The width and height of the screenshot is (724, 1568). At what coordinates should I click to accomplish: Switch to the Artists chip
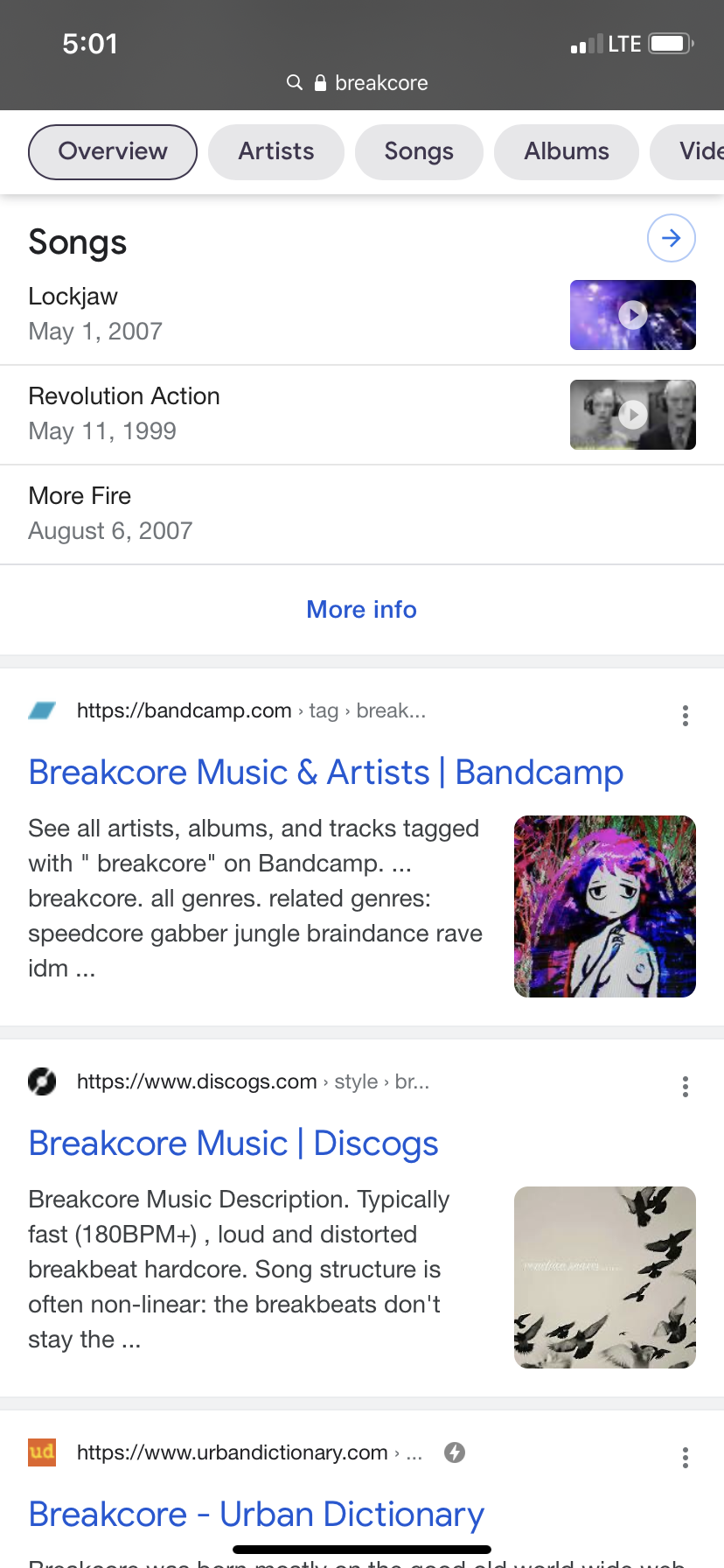(276, 152)
